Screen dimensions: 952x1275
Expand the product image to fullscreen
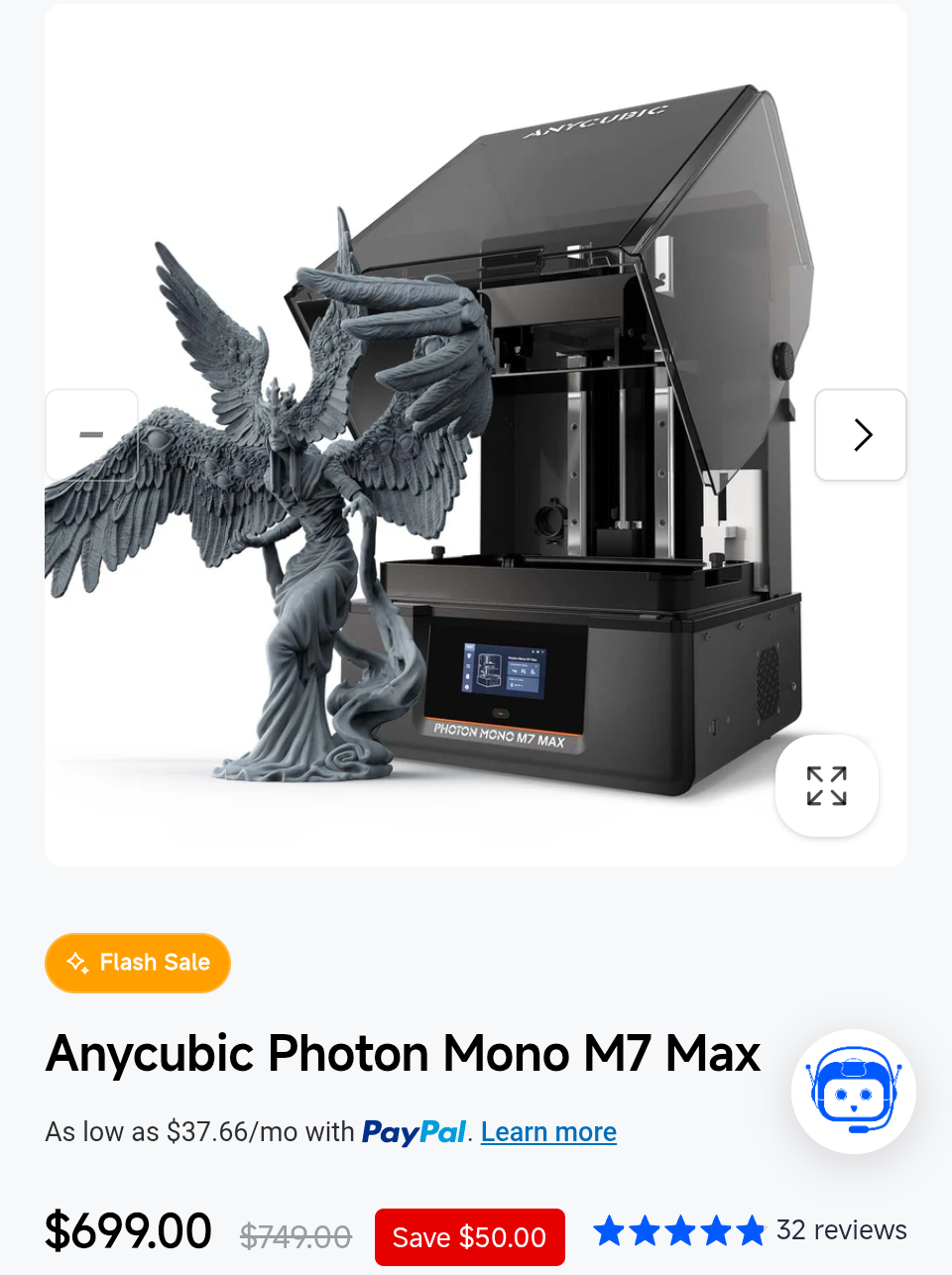coord(826,785)
